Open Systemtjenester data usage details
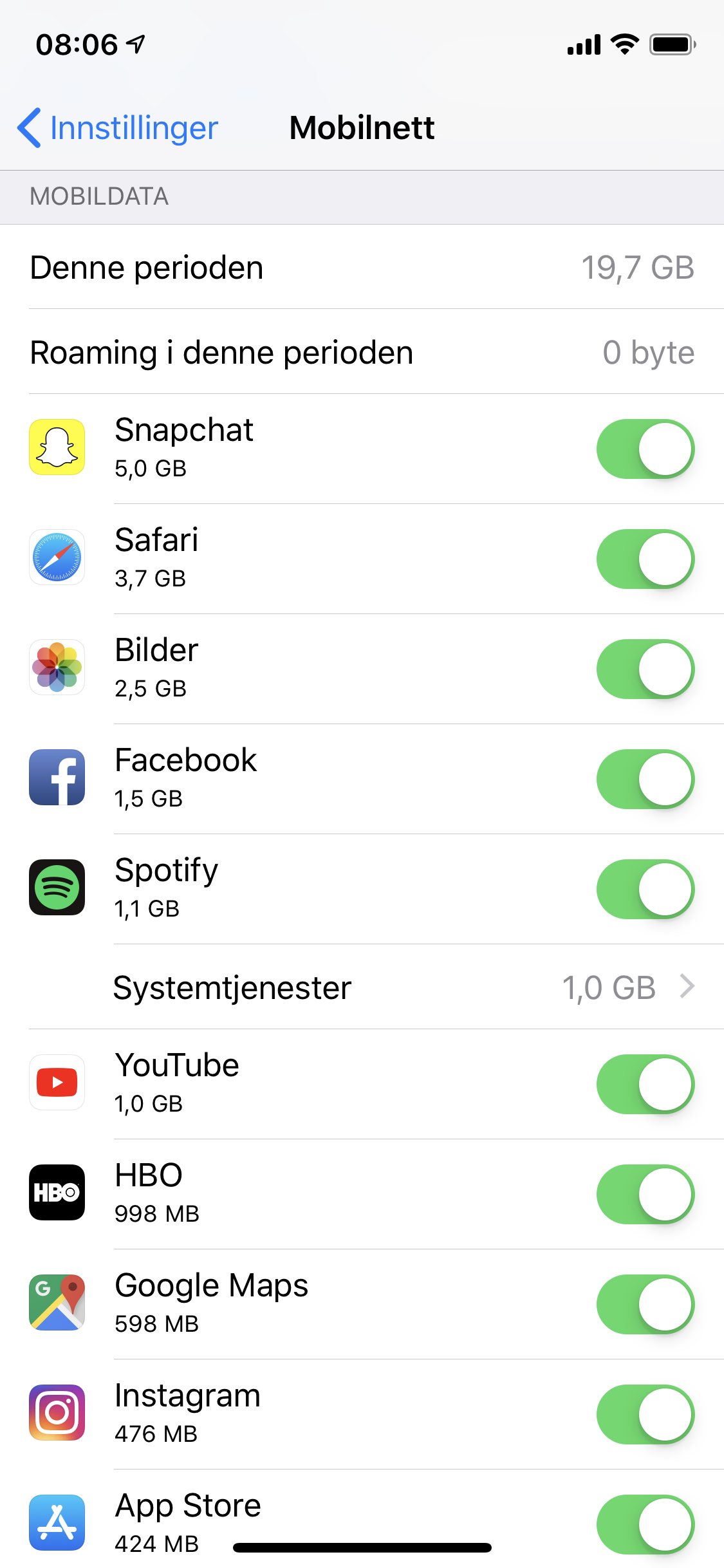Viewport: 724px width, 1568px height. (386, 987)
